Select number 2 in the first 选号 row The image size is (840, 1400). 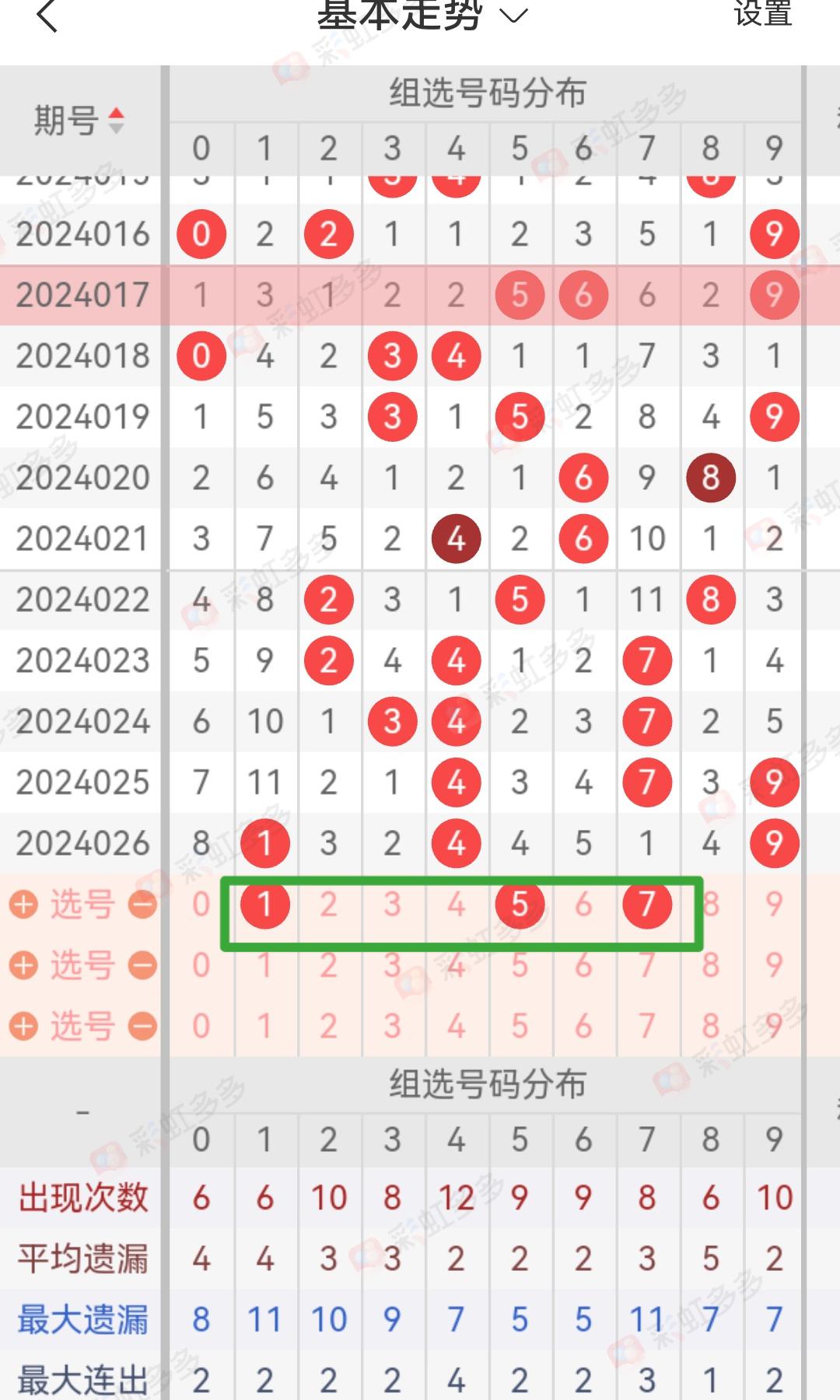point(328,905)
